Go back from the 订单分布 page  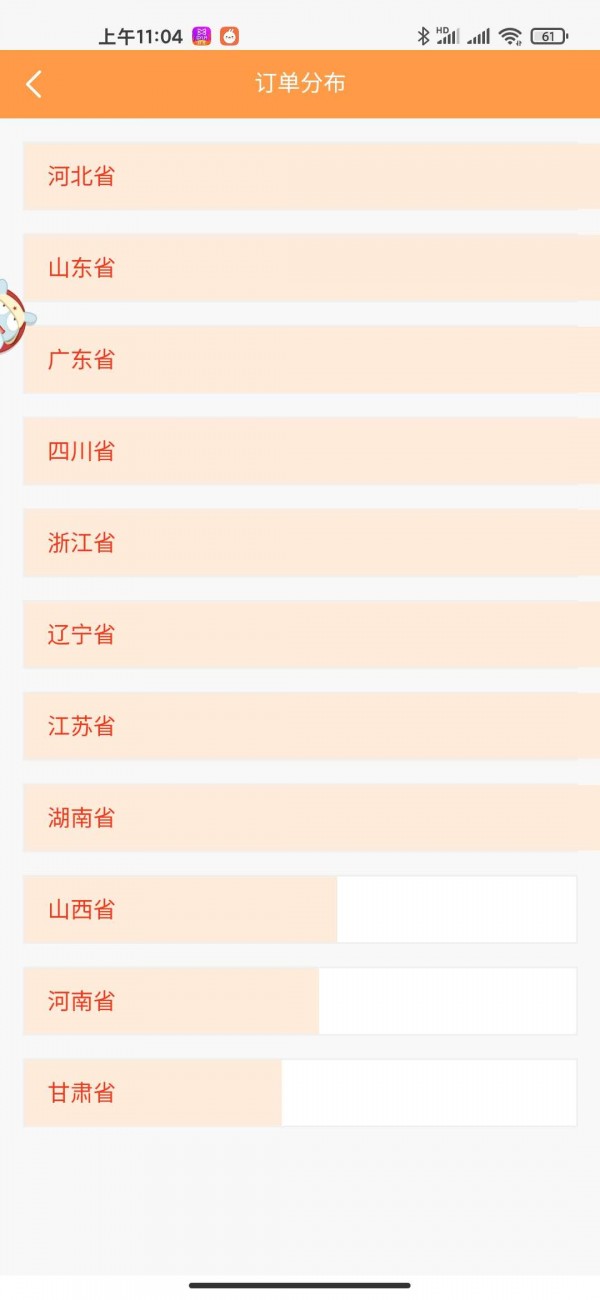pos(34,84)
